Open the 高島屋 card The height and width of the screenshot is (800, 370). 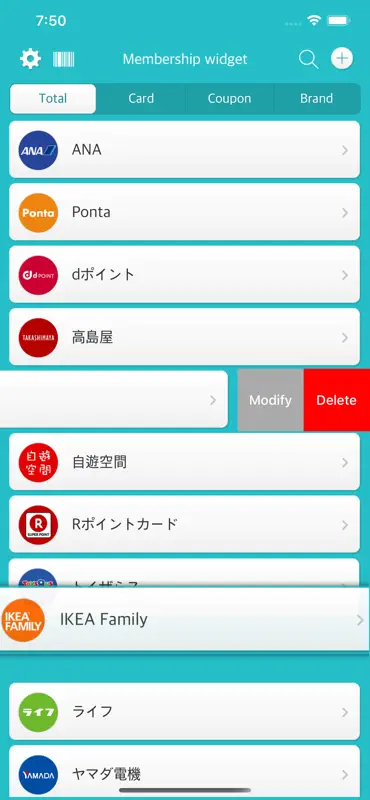point(185,337)
